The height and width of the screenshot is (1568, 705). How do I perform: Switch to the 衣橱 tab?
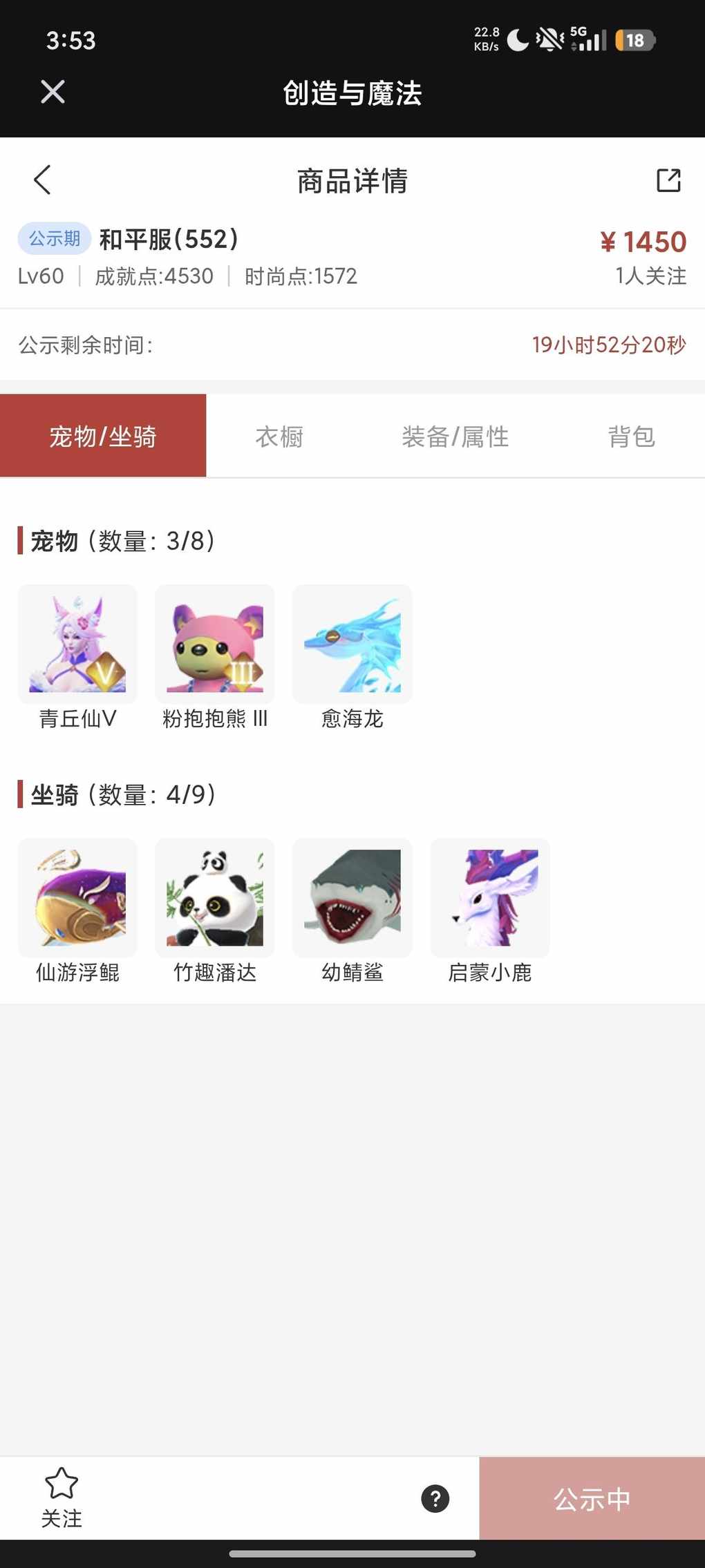click(279, 437)
